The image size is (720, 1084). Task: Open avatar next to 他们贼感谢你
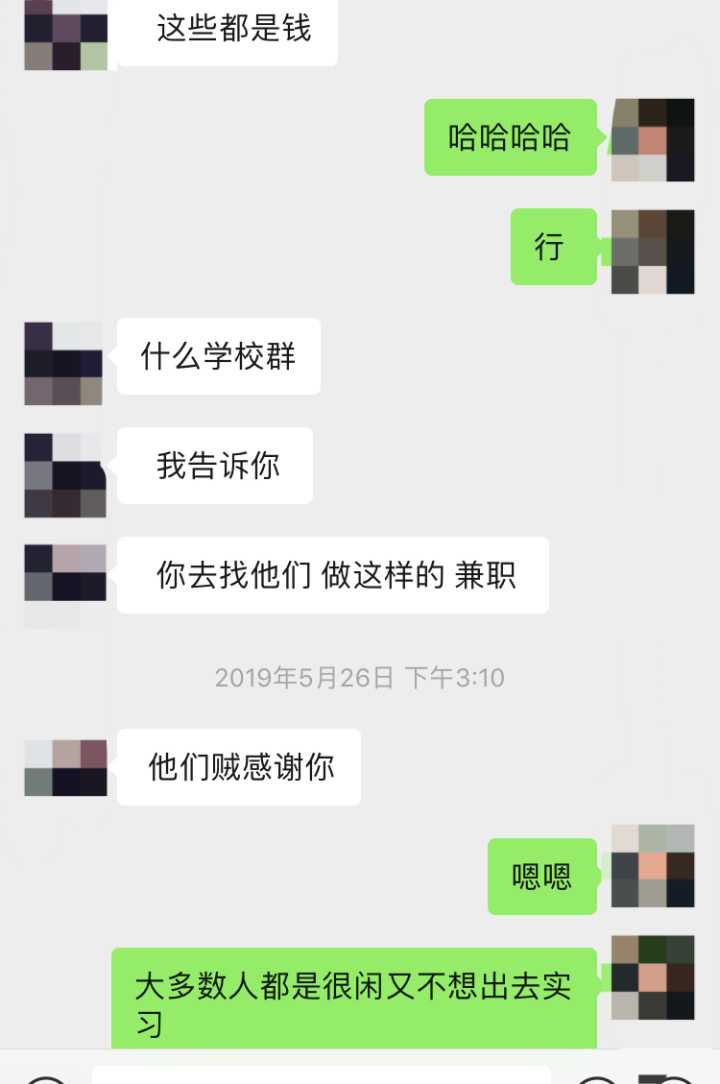64,768
